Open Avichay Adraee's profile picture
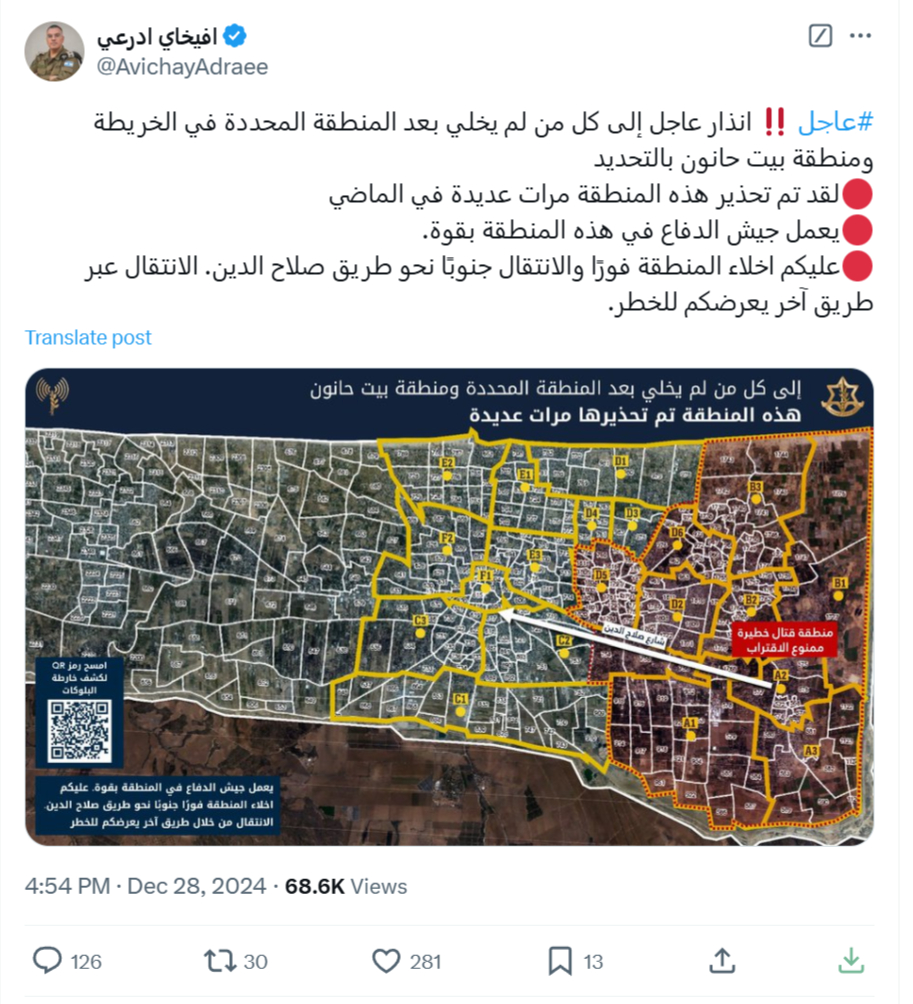This screenshot has width=913, height=1004. click(x=53, y=50)
